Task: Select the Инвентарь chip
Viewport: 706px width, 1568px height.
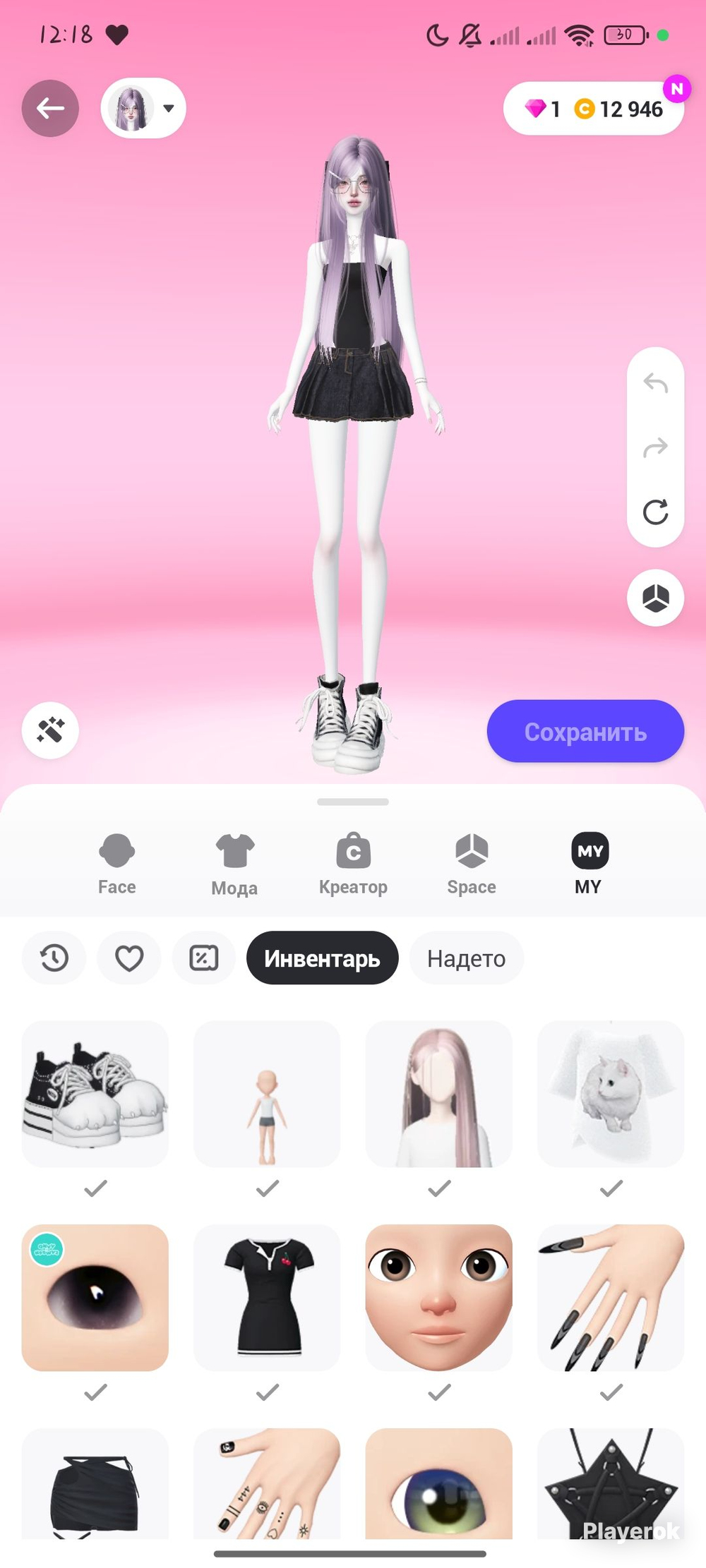Action: (322, 958)
